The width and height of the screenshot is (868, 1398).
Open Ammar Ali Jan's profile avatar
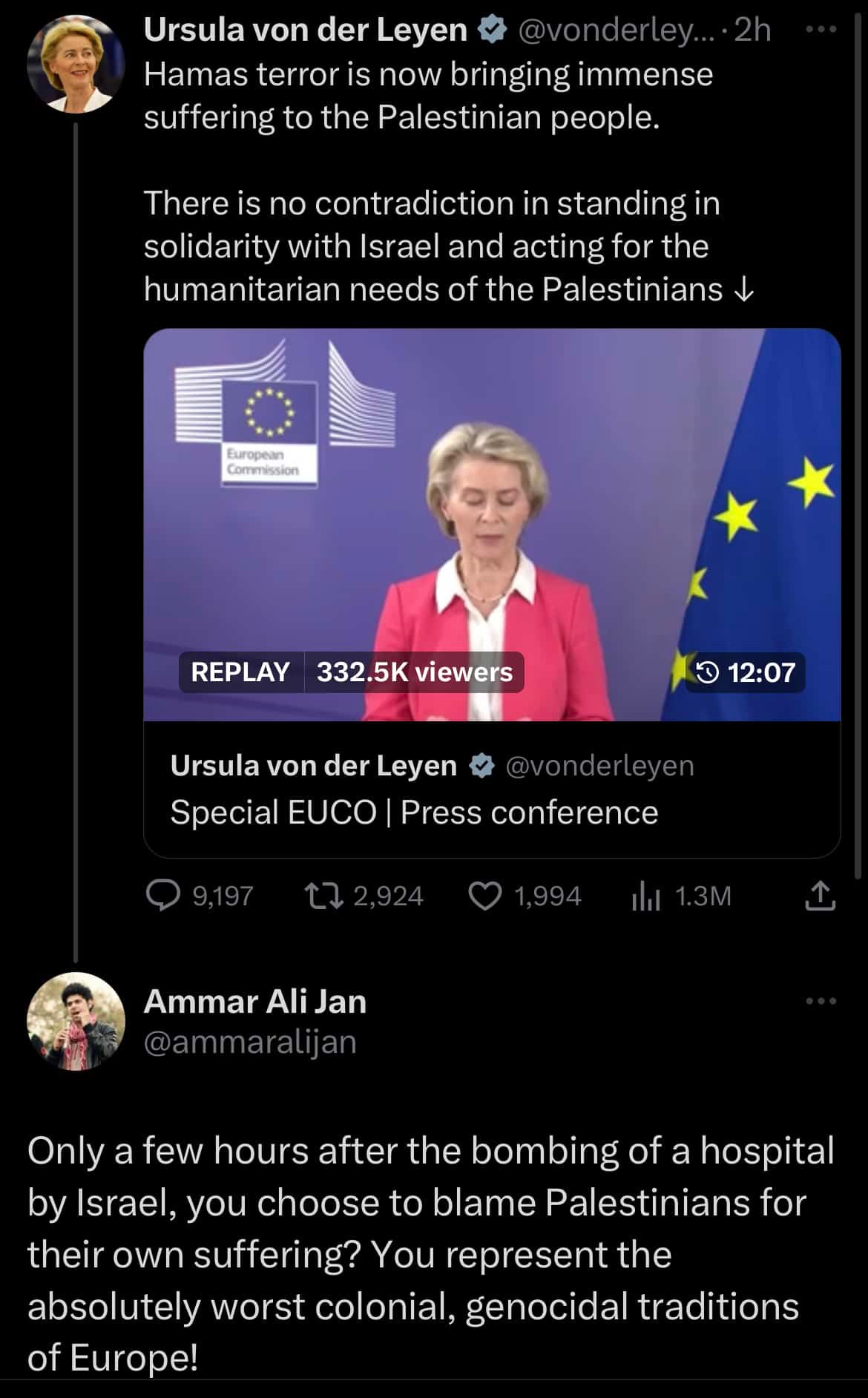[x=76, y=1021]
